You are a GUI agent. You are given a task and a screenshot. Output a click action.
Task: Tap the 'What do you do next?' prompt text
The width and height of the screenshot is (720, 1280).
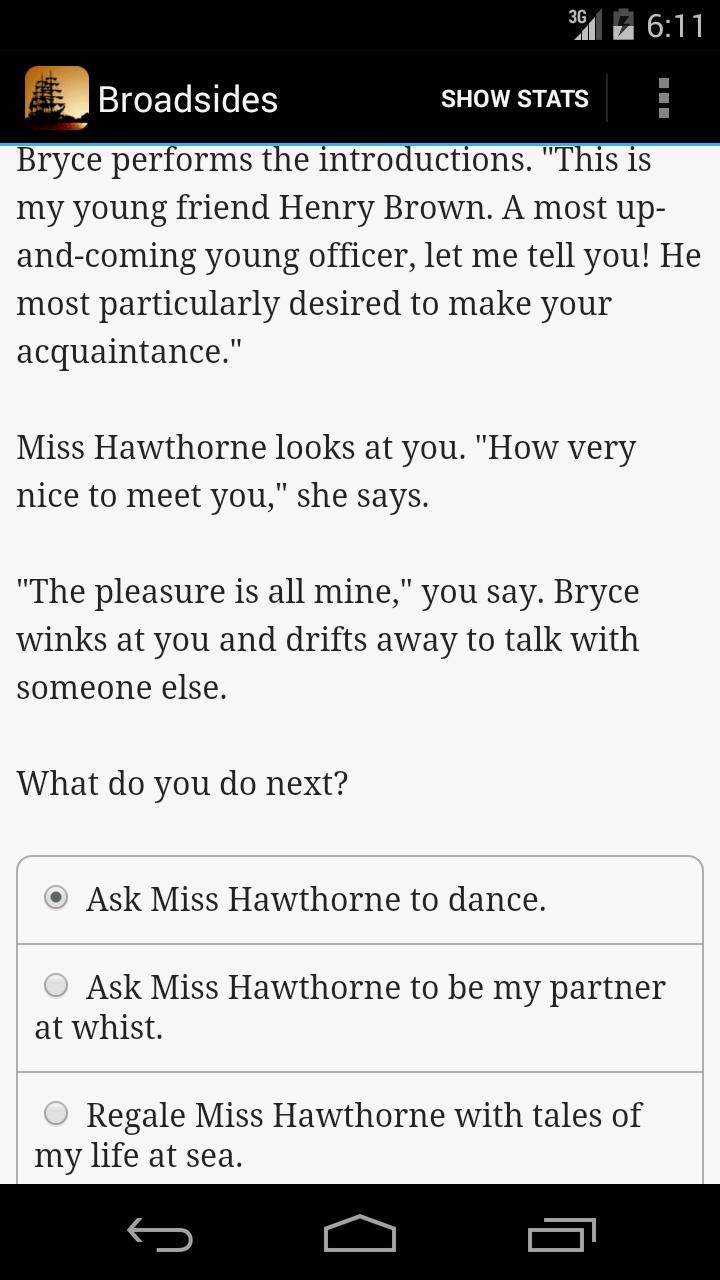pyautogui.click(x=180, y=783)
